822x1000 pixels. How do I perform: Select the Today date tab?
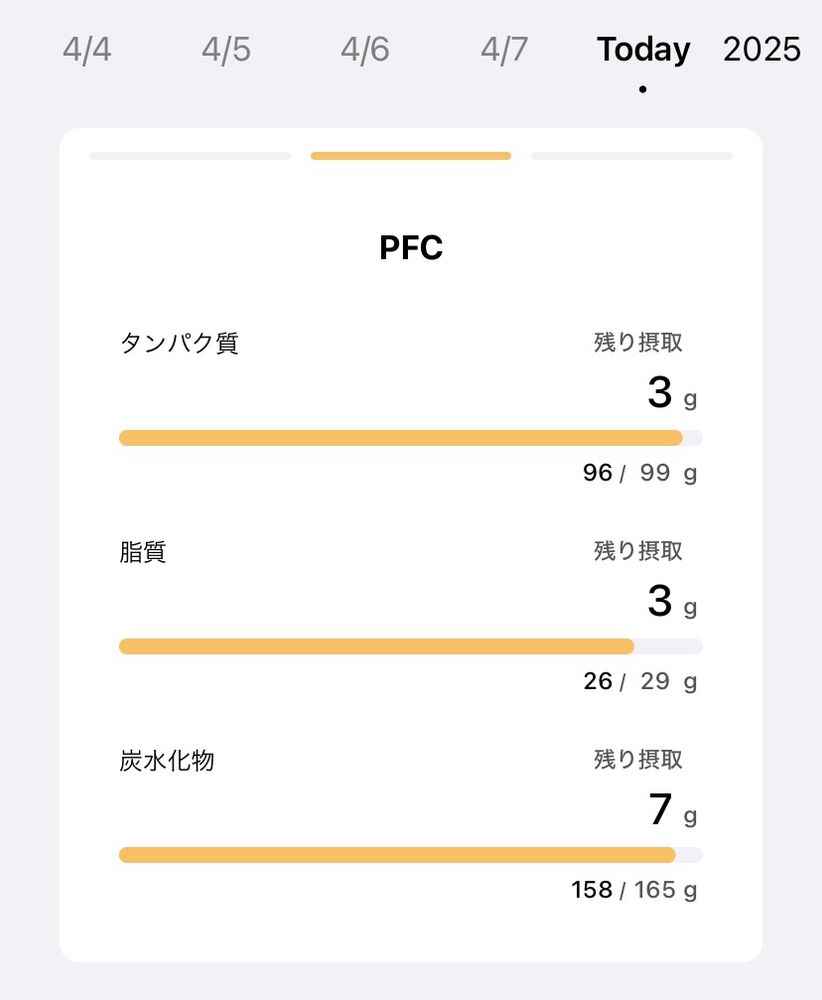643,50
